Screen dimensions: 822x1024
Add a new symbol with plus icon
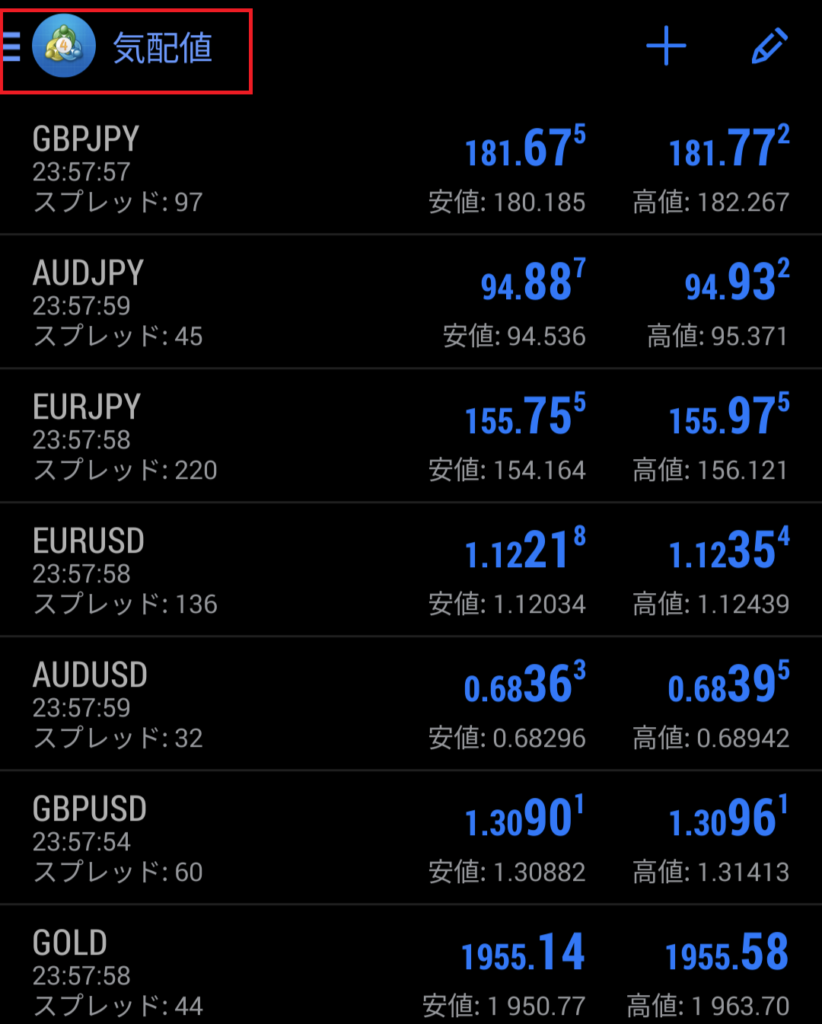pyautogui.click(x=666, y=48)
